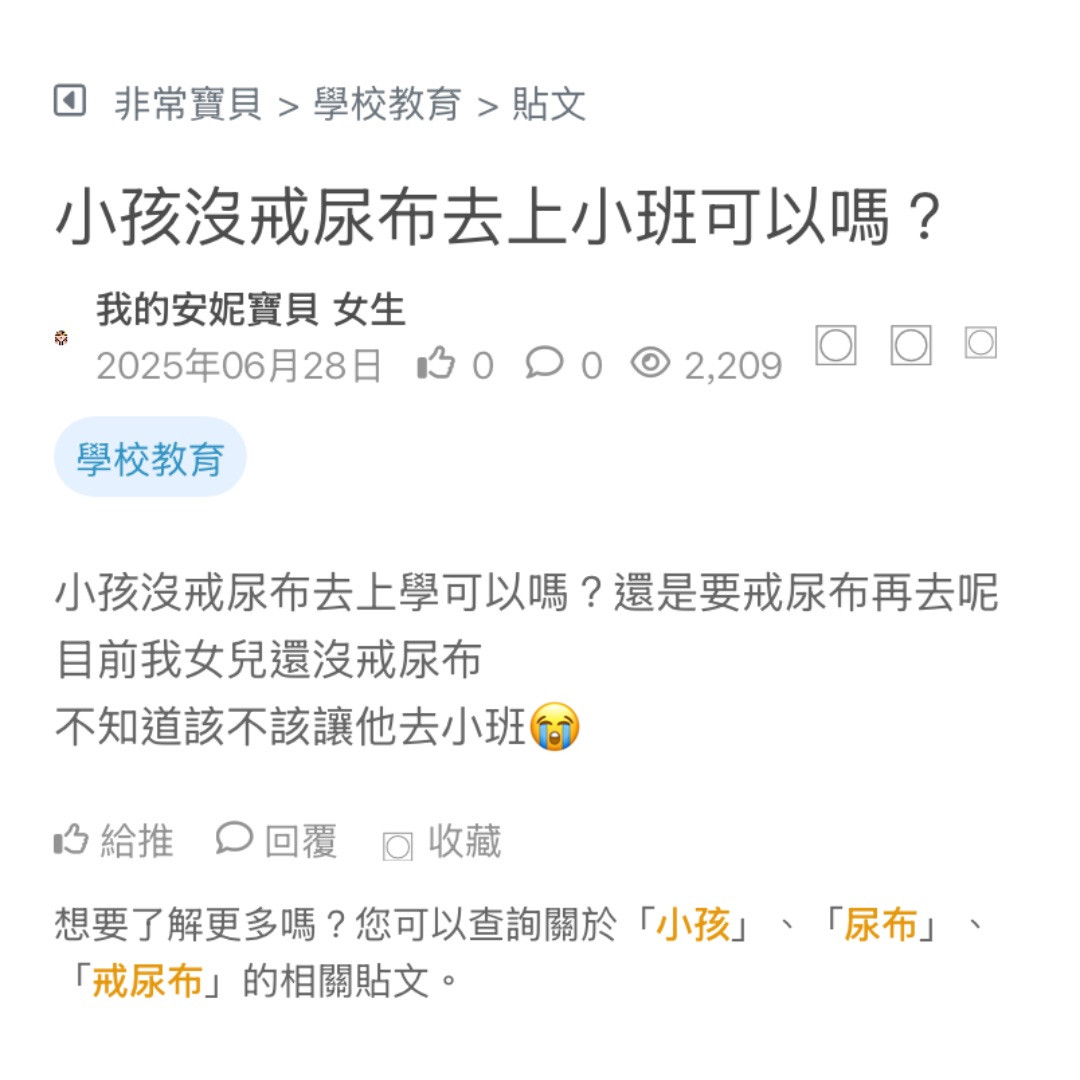
Task: Go to 學校教育 breadcrumb category
Action: (388, 104)
